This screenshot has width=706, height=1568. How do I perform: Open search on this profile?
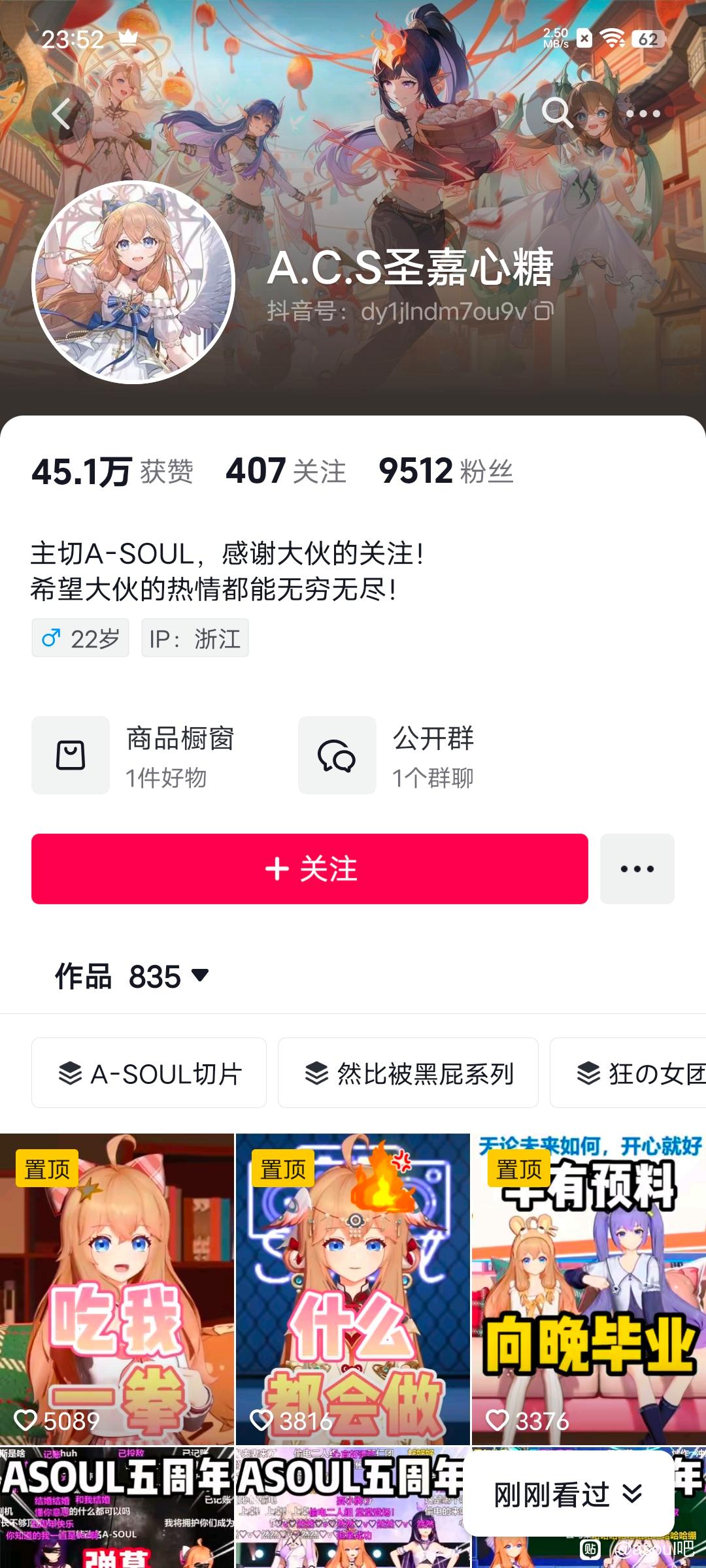pos(557,114)
